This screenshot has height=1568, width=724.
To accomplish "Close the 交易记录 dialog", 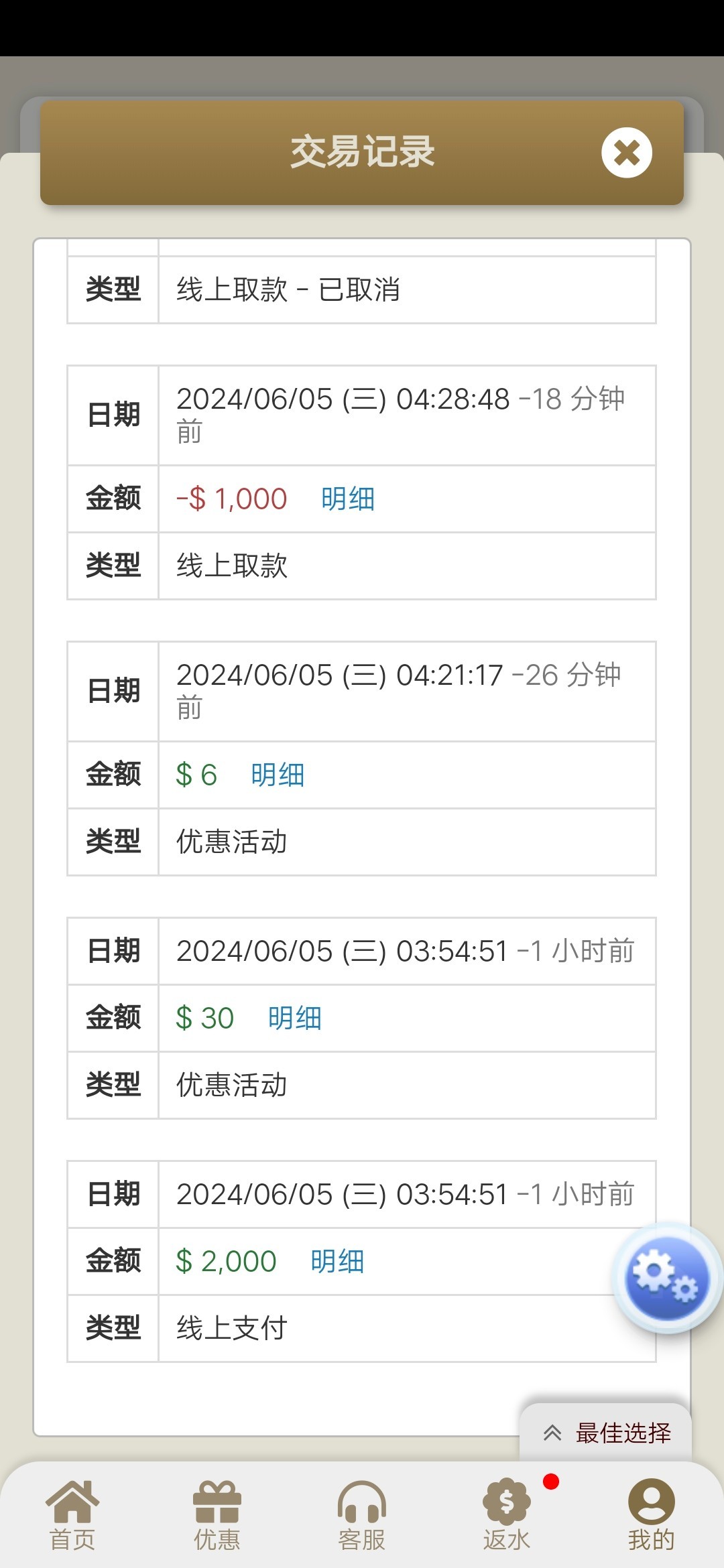I will pos(626,153).
